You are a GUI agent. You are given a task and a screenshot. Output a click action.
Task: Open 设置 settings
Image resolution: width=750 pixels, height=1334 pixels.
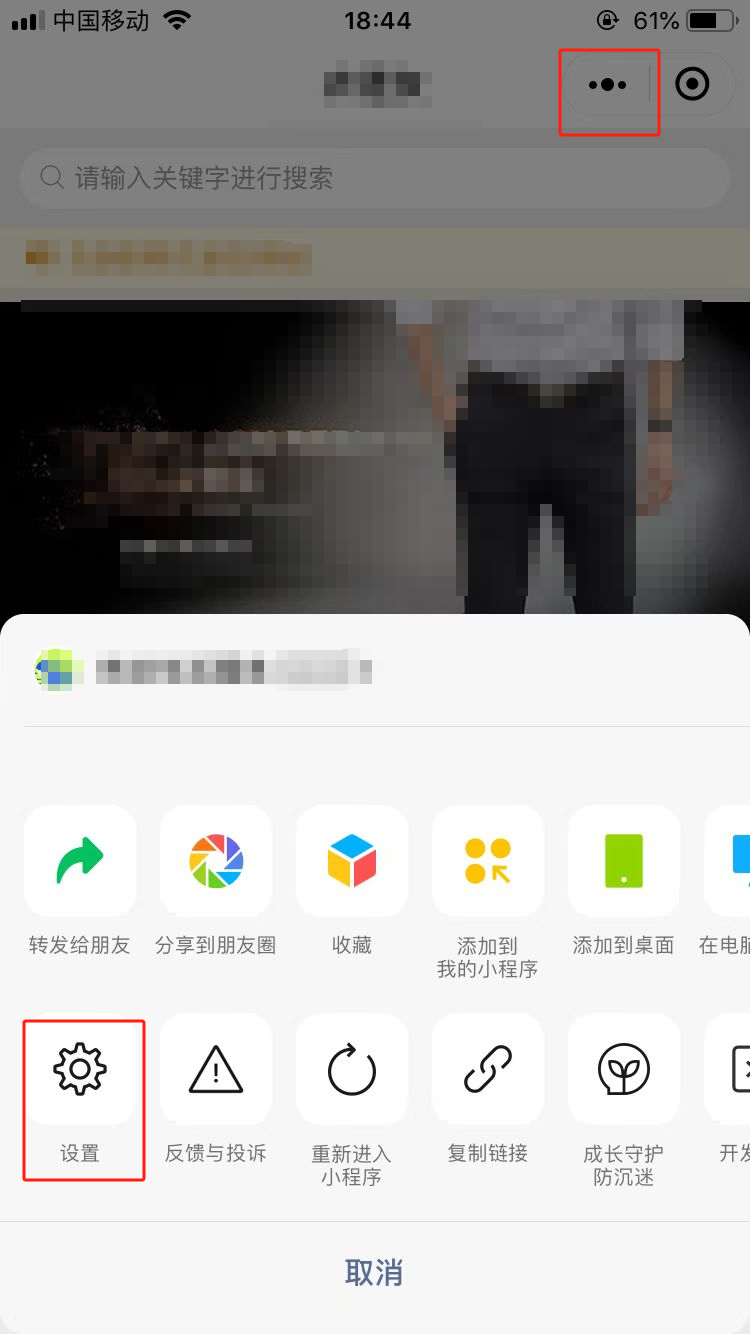(x=80, y=1070)
